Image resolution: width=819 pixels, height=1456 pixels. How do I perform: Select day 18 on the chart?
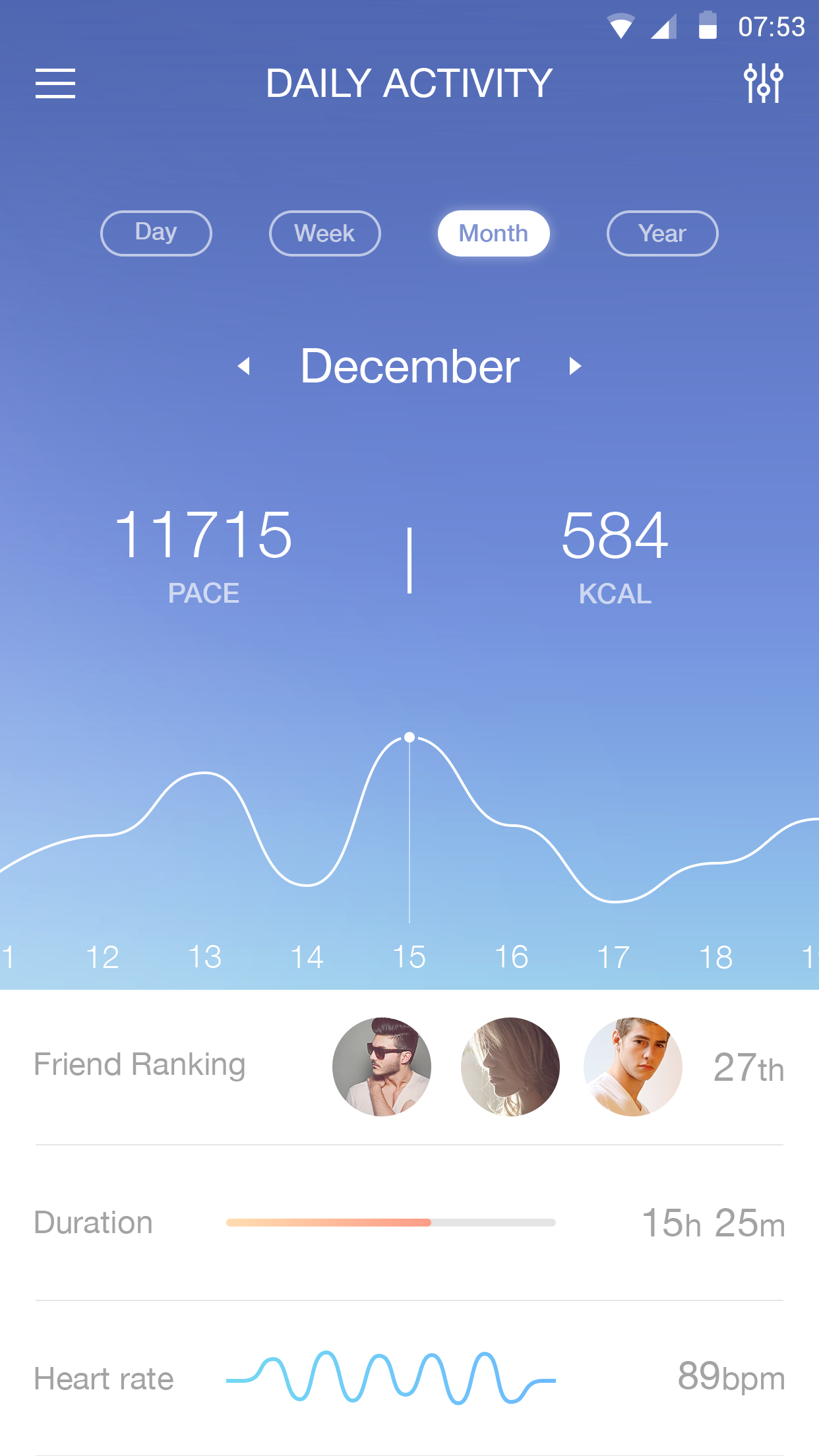(x=715, y=957)
